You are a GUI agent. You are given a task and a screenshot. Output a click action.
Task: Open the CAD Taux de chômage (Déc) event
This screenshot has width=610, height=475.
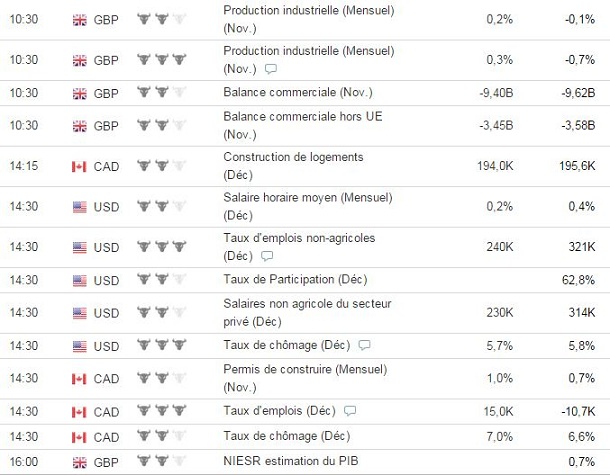pos(286,436)
